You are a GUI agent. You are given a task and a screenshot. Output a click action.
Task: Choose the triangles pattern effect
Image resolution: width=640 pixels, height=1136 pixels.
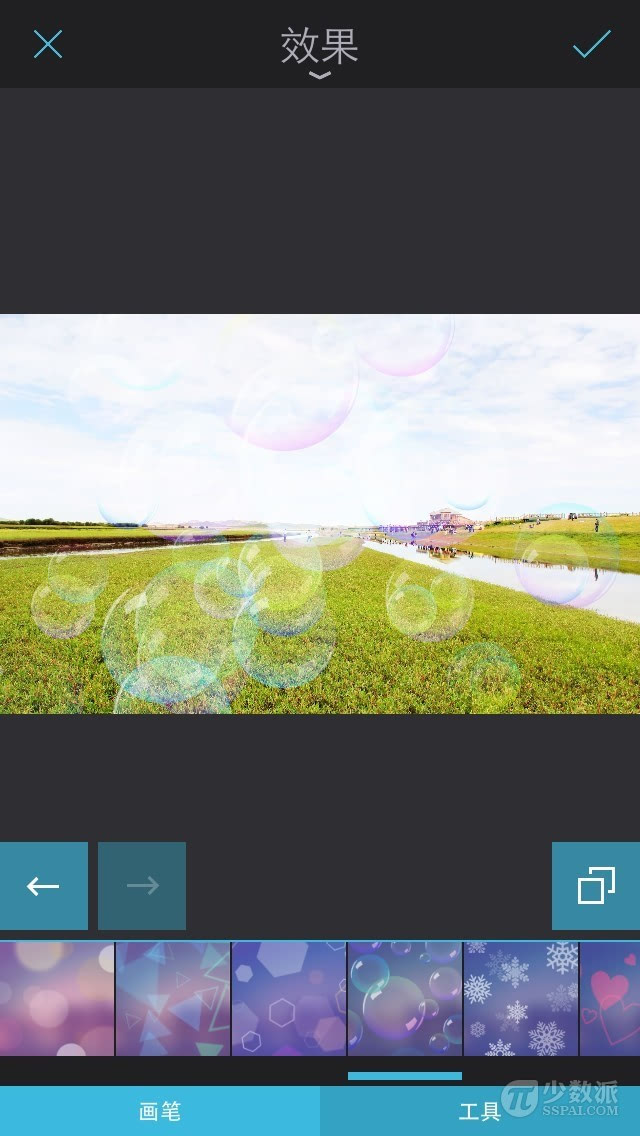coord(173,998)
